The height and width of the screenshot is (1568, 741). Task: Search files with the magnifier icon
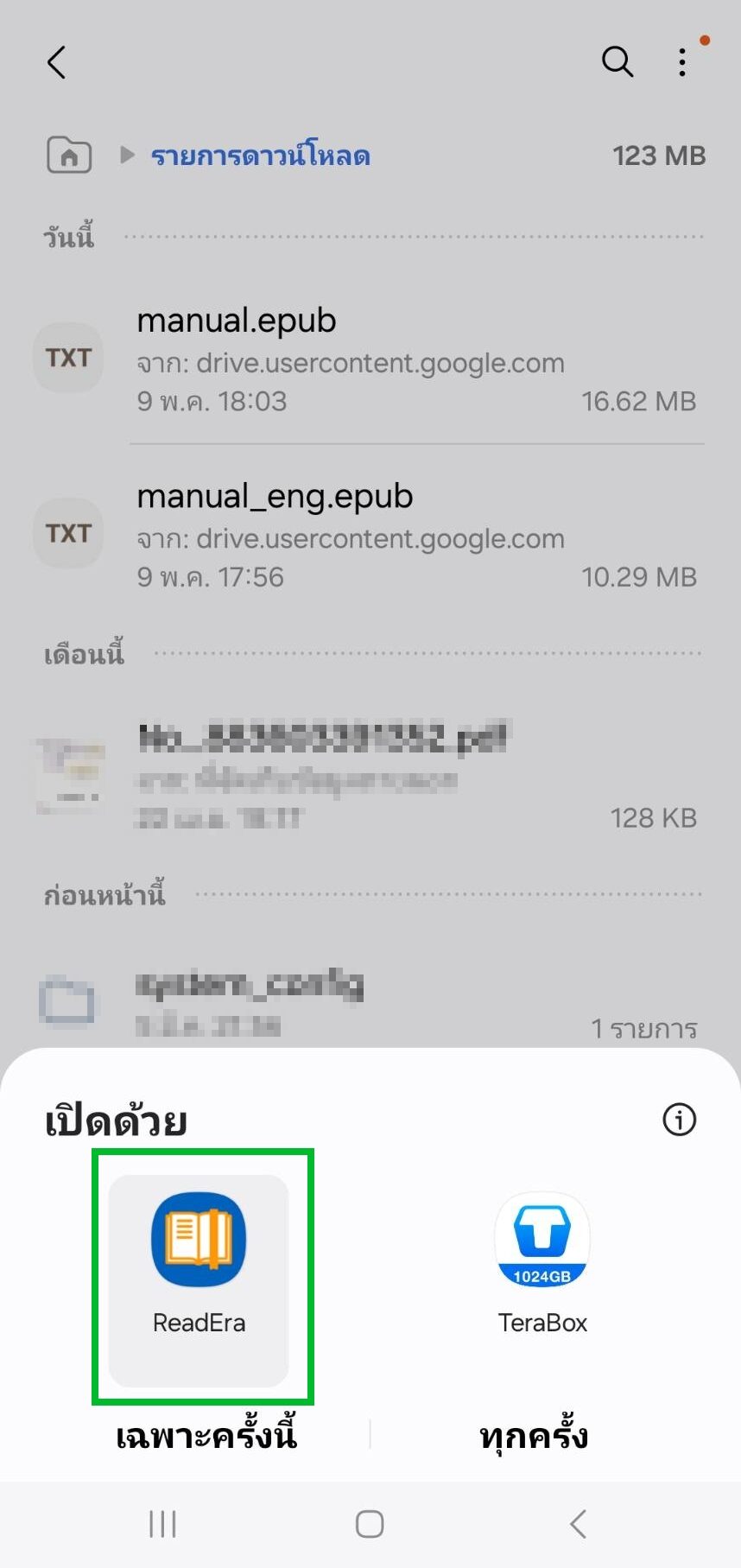tap(617, 62)
